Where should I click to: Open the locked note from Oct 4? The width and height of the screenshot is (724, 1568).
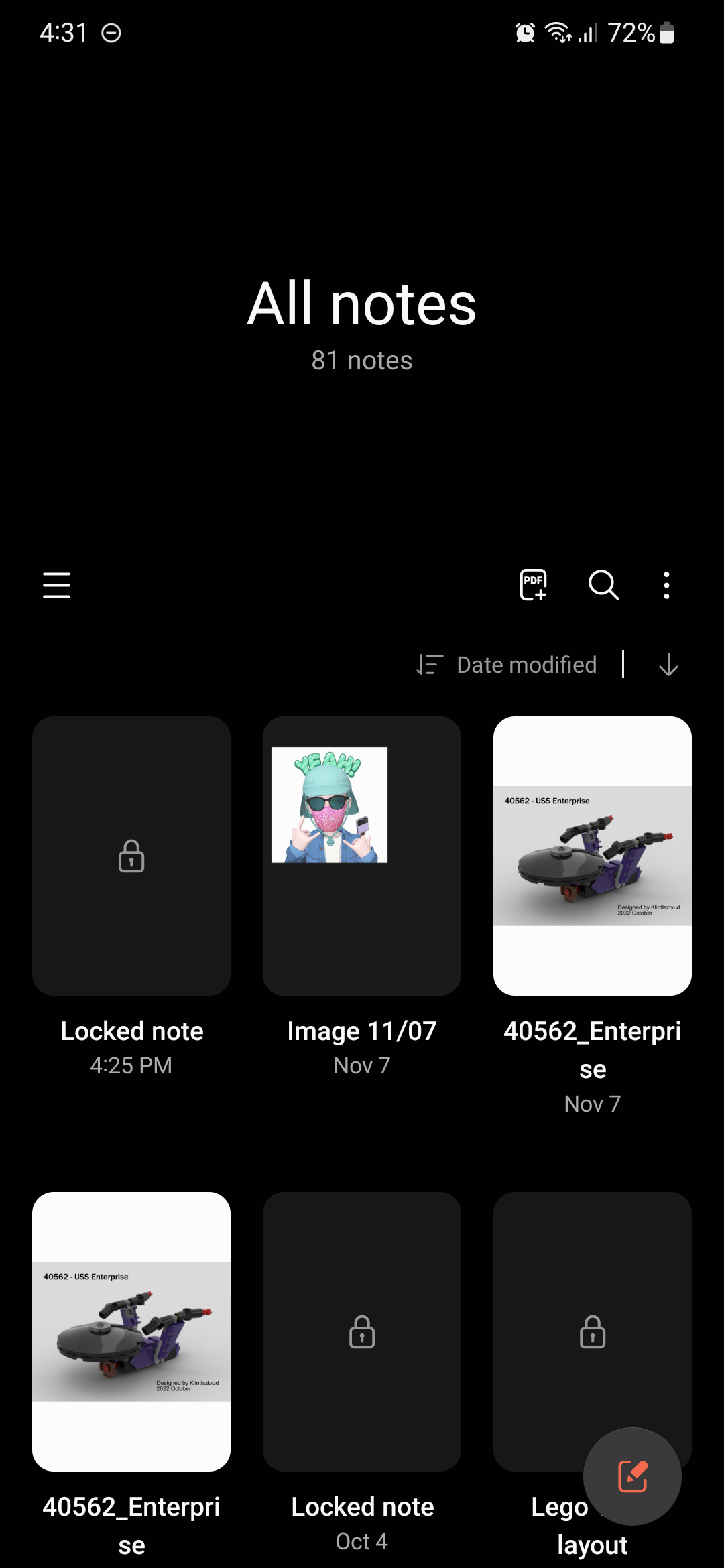tap(362, 1331)
